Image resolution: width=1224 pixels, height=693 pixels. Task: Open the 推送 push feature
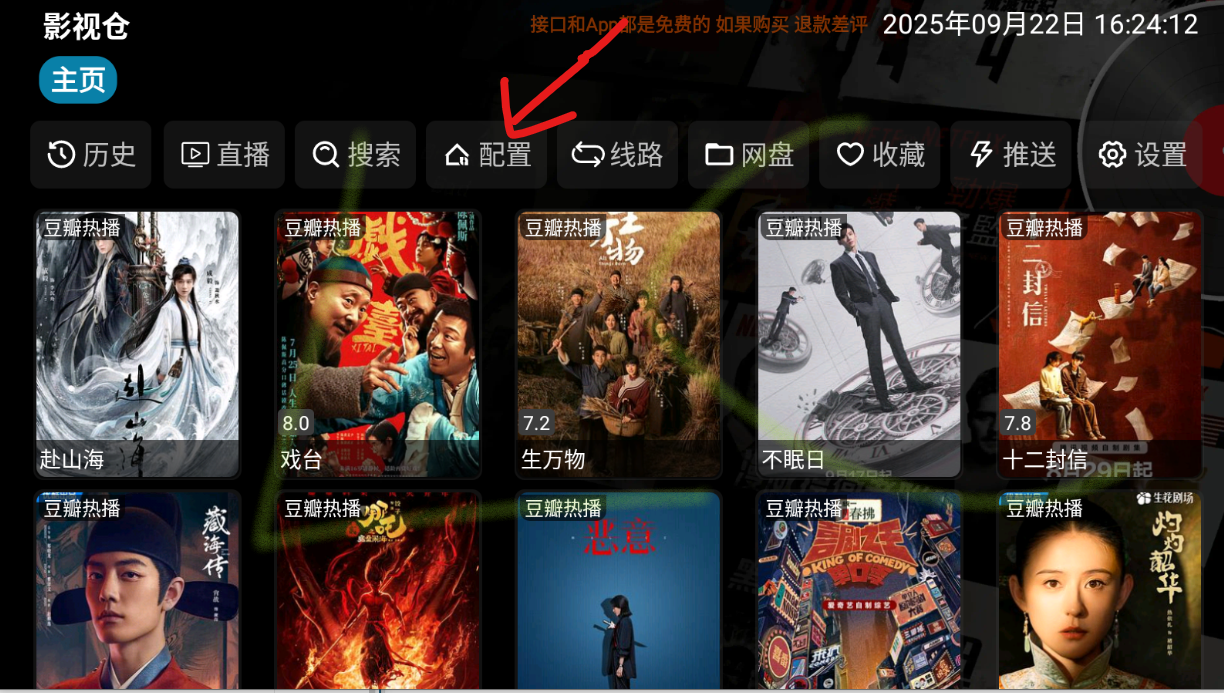(x=1011, y=155)
